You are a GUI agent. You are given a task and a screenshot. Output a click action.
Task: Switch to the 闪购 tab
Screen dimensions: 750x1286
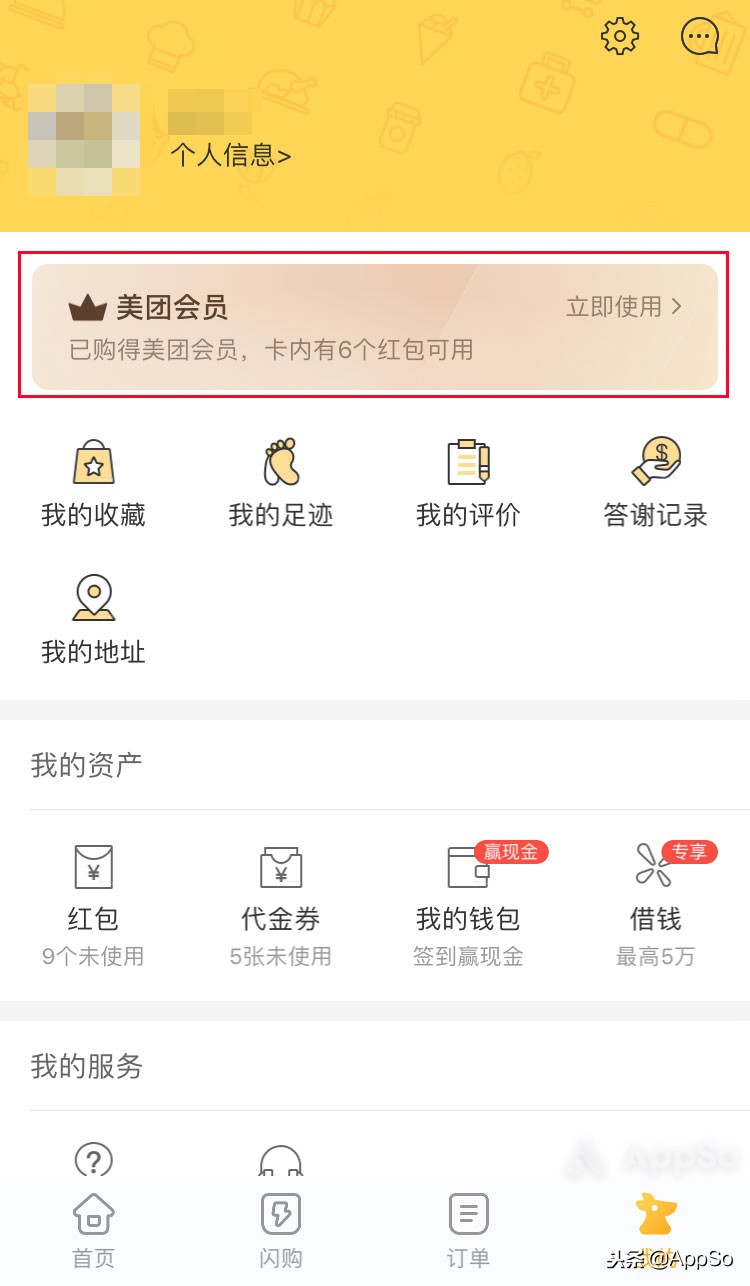pyautogui.click(x=280, y=1228)
